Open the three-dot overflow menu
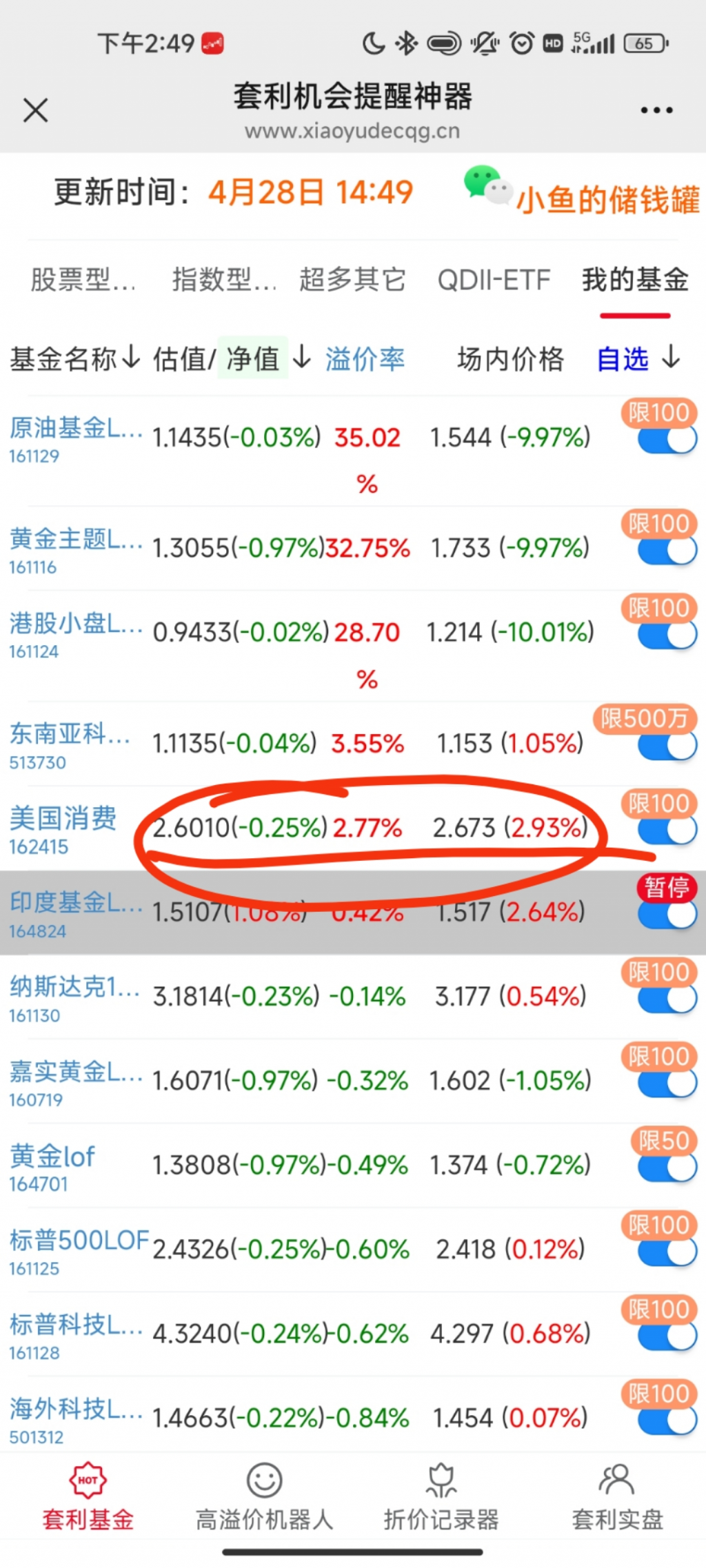Viewport: 706px width, 1568px height. [656, 110]
